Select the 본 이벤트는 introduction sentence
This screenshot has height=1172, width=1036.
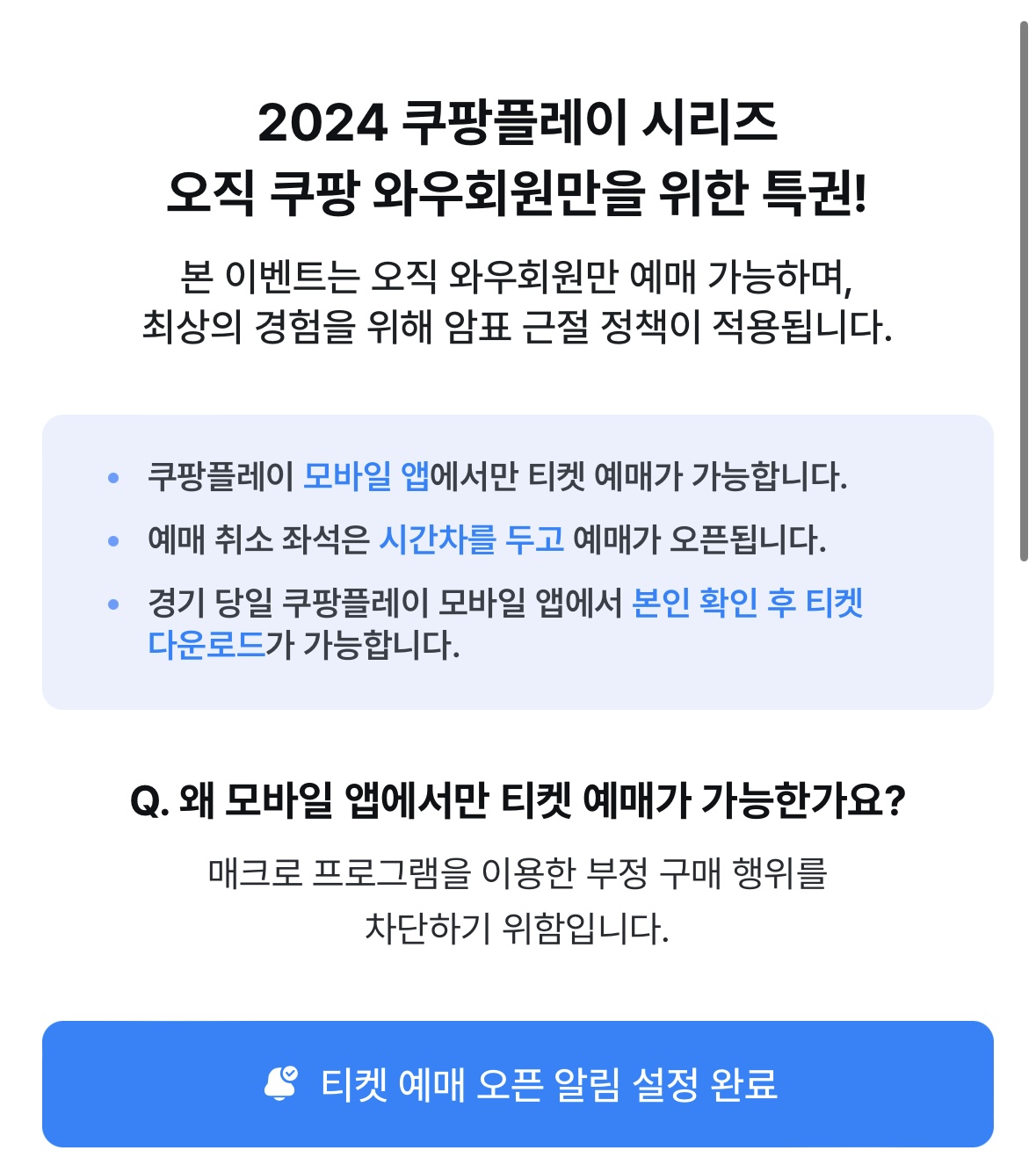click(518, 277)
